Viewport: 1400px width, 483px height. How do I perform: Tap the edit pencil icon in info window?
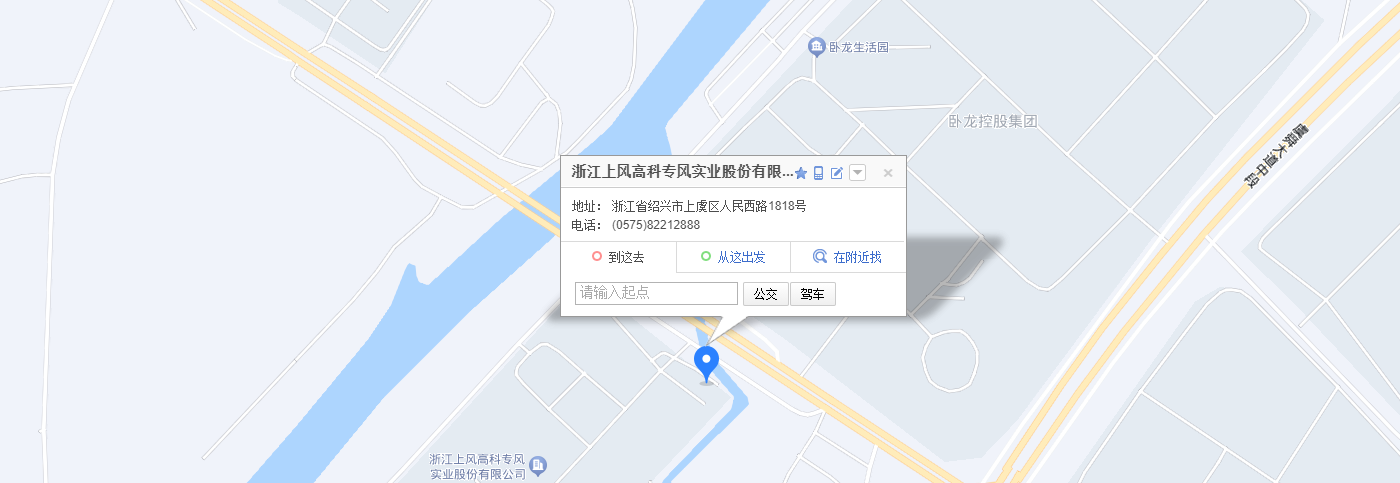click(x=837, y=173)
